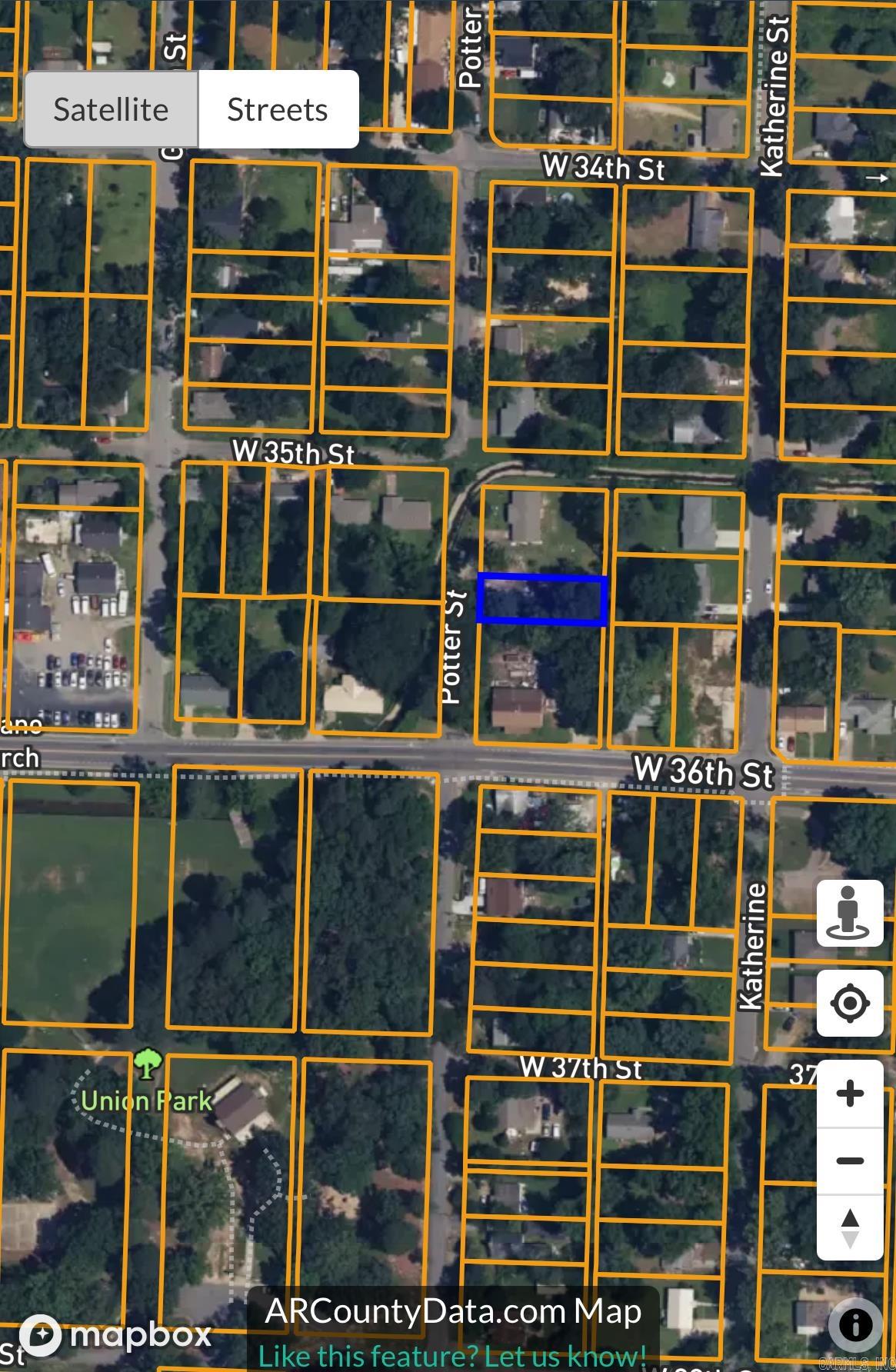Select the blue highlighted parcel
Viewport: 896px width, 1372px height.
pyautogui.click(x=542, y=599)
